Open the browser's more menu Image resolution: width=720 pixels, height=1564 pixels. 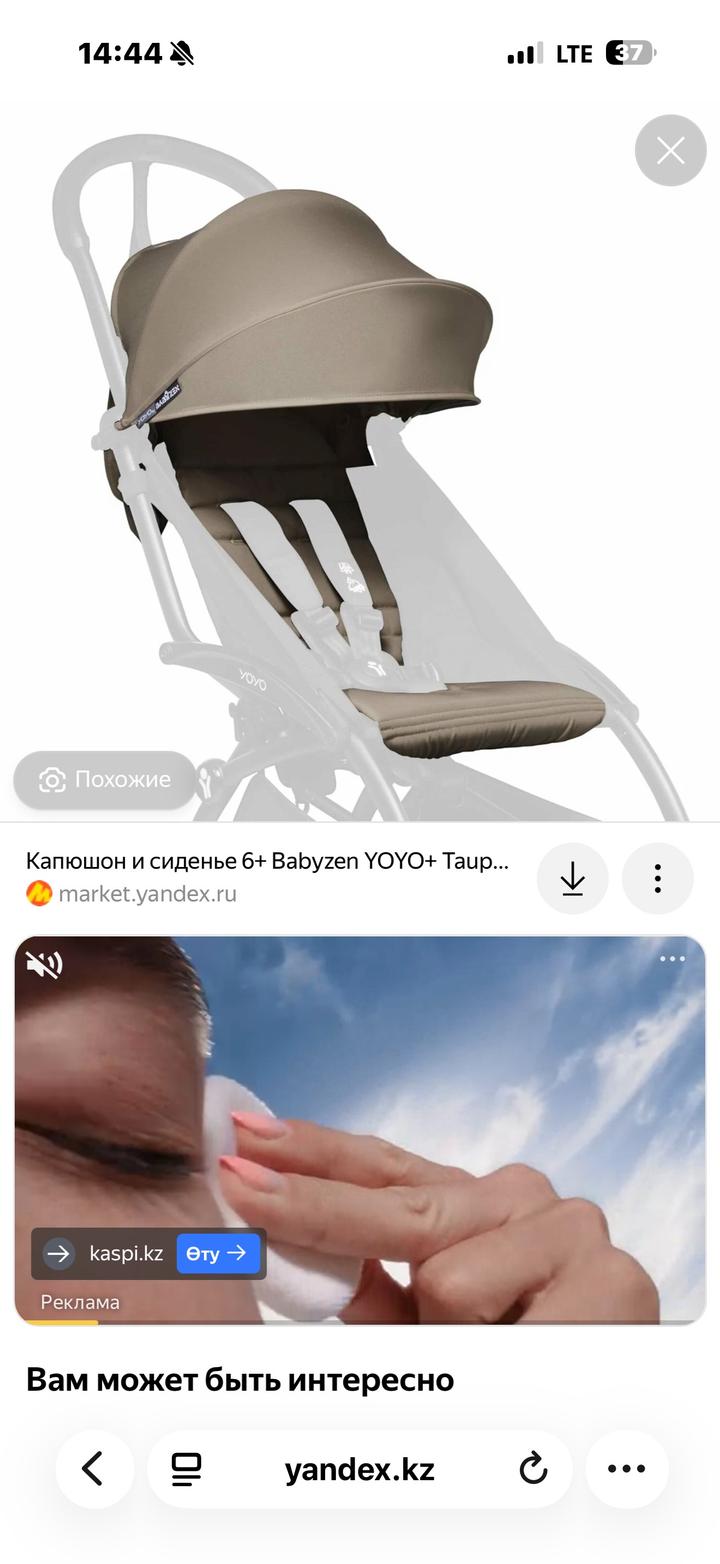pyautogui.click(x=627, y=1469)
